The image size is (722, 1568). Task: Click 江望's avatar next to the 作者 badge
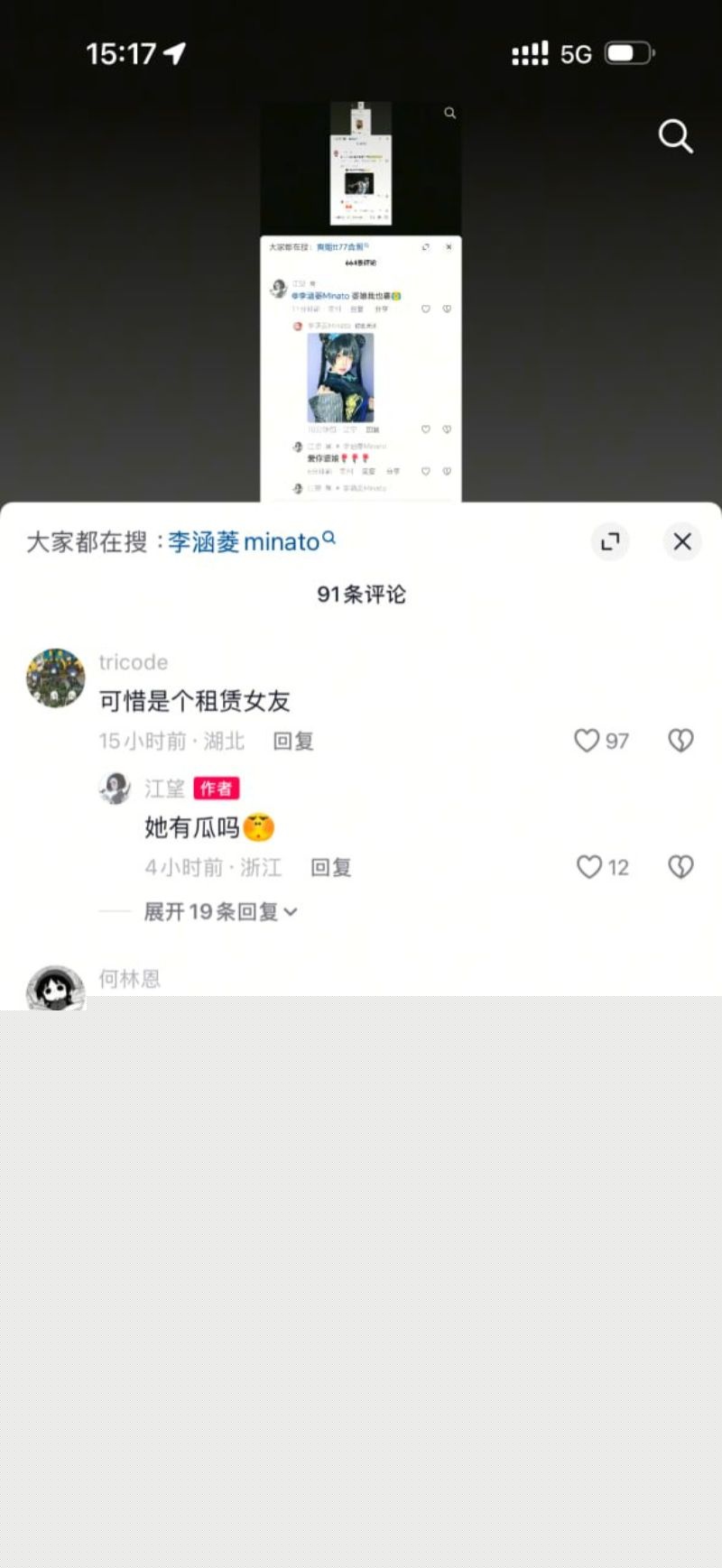[114, 788]
